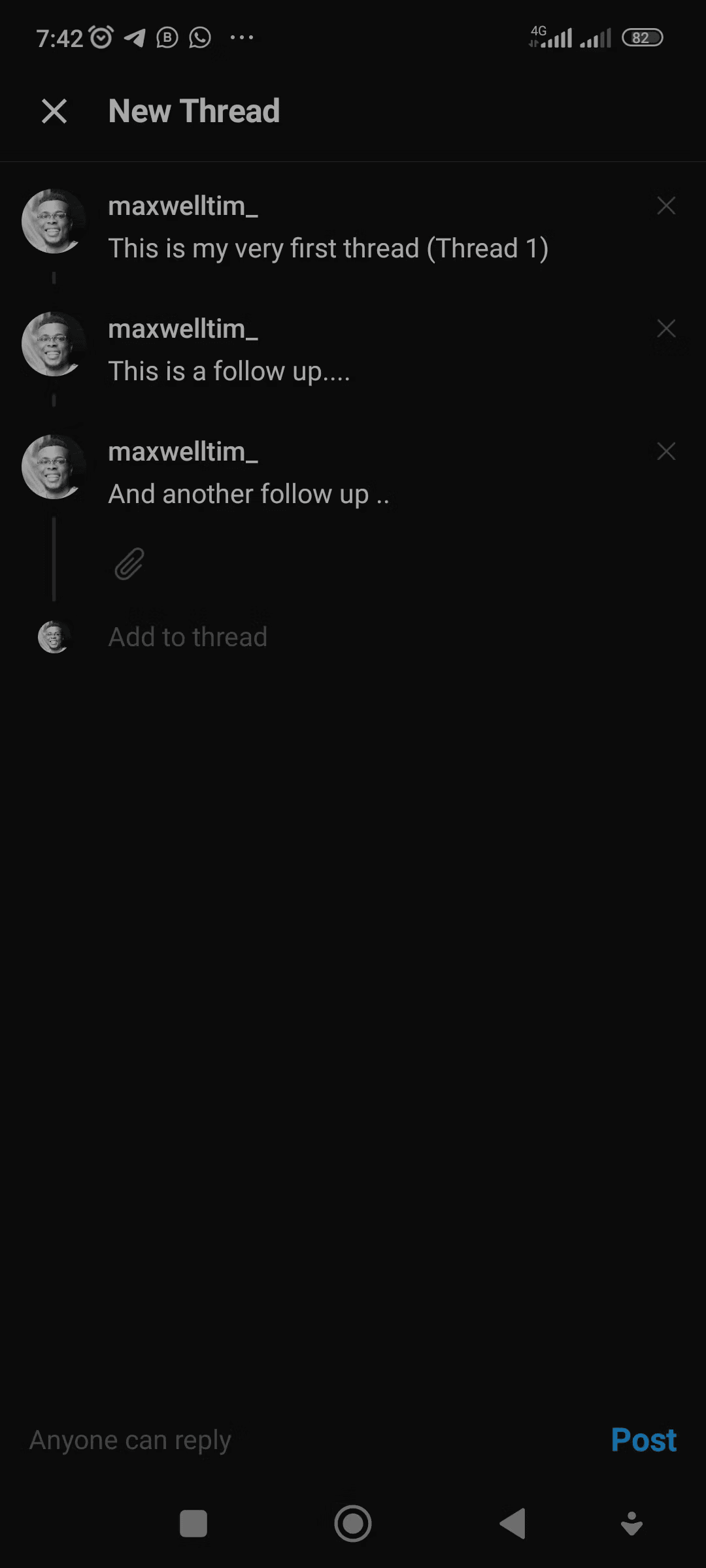Edit the text 'This is a follow up....'

(229, 371)
